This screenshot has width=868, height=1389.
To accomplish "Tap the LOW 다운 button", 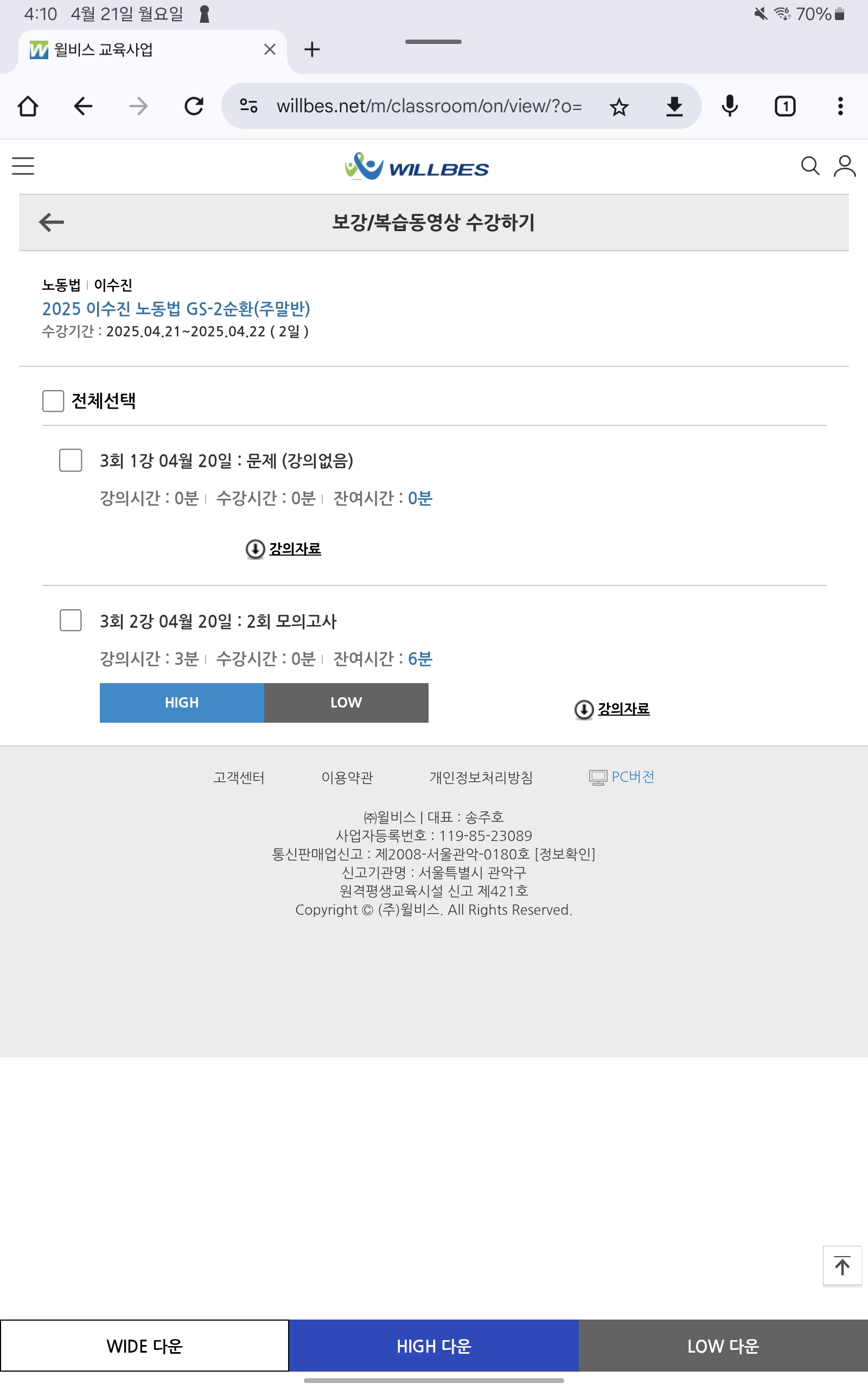I will (x=723, y=1346).
